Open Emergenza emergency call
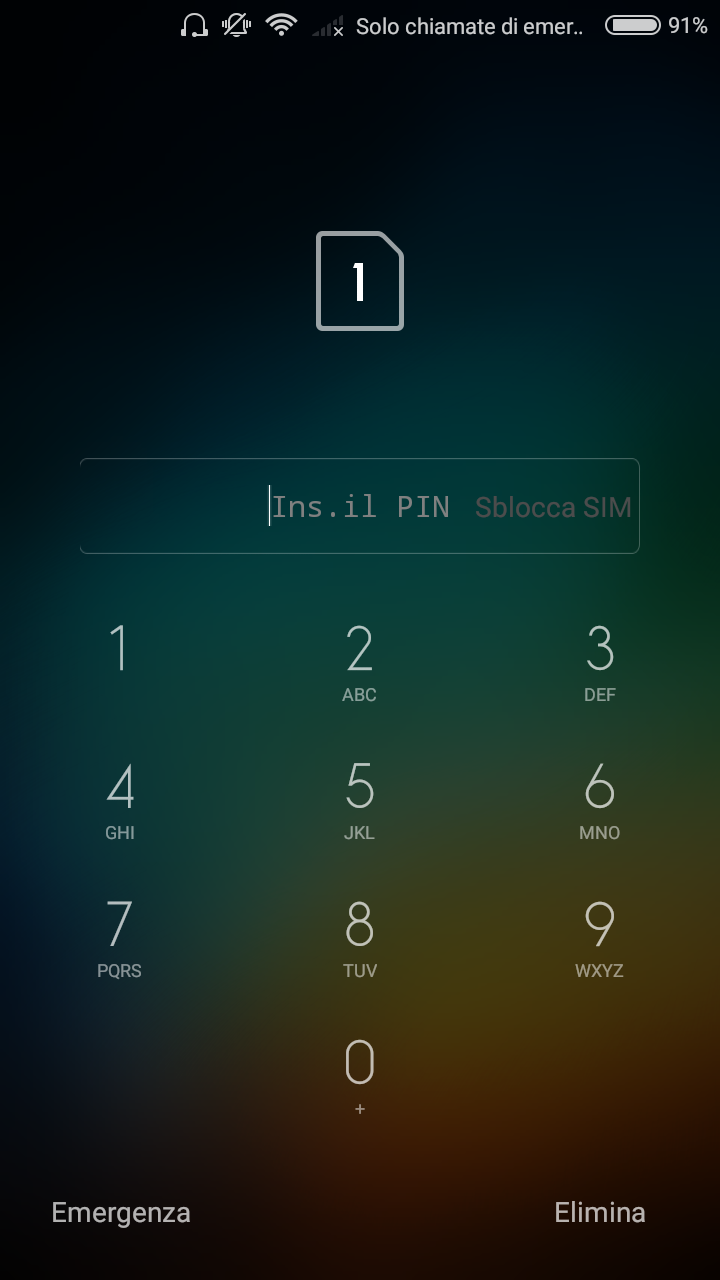This screenshot has width=720, height=1280. click(x=121, y=1213)
